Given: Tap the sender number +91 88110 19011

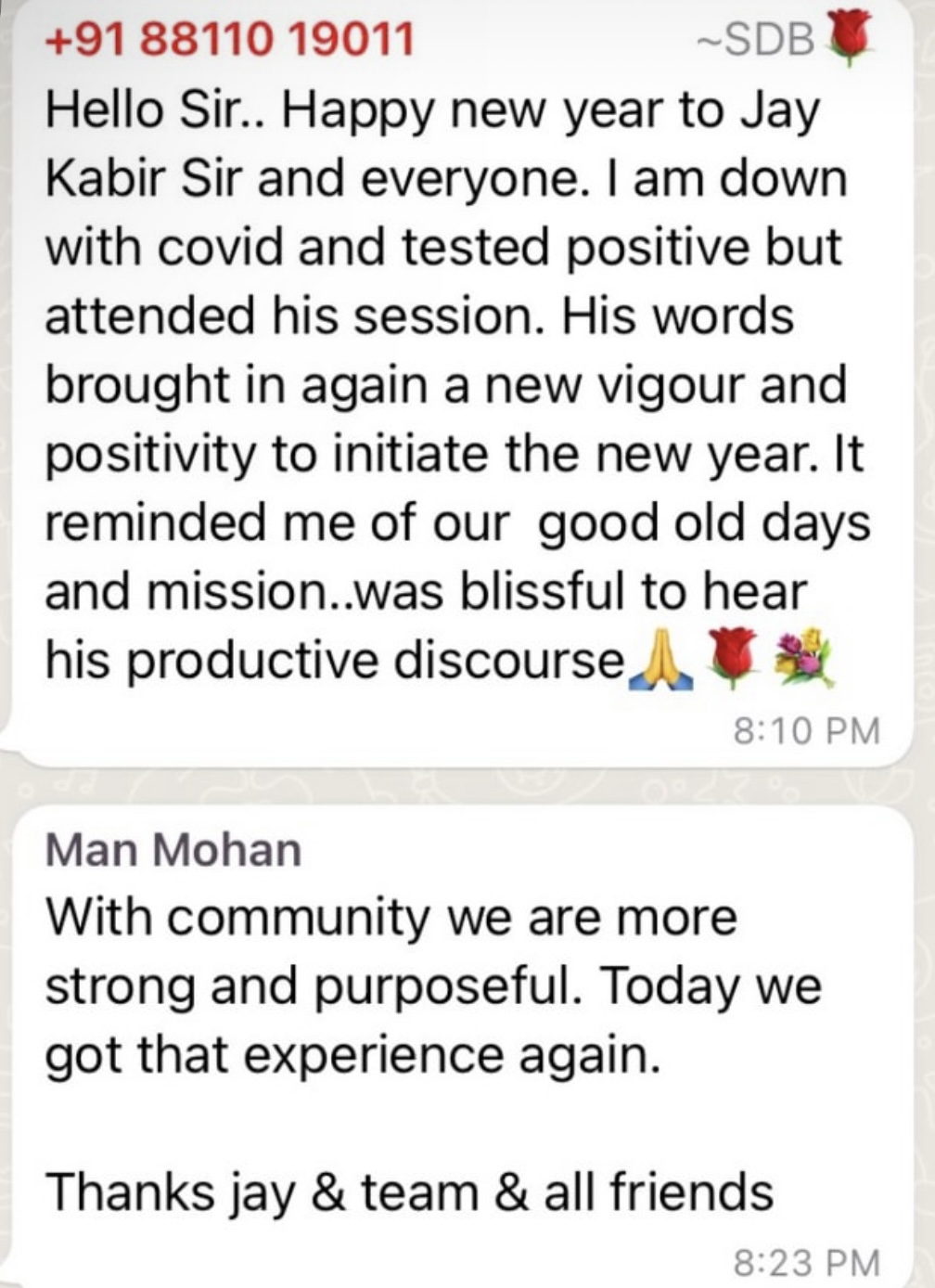Looking at the screenshot, I should [x=229, y=39].
